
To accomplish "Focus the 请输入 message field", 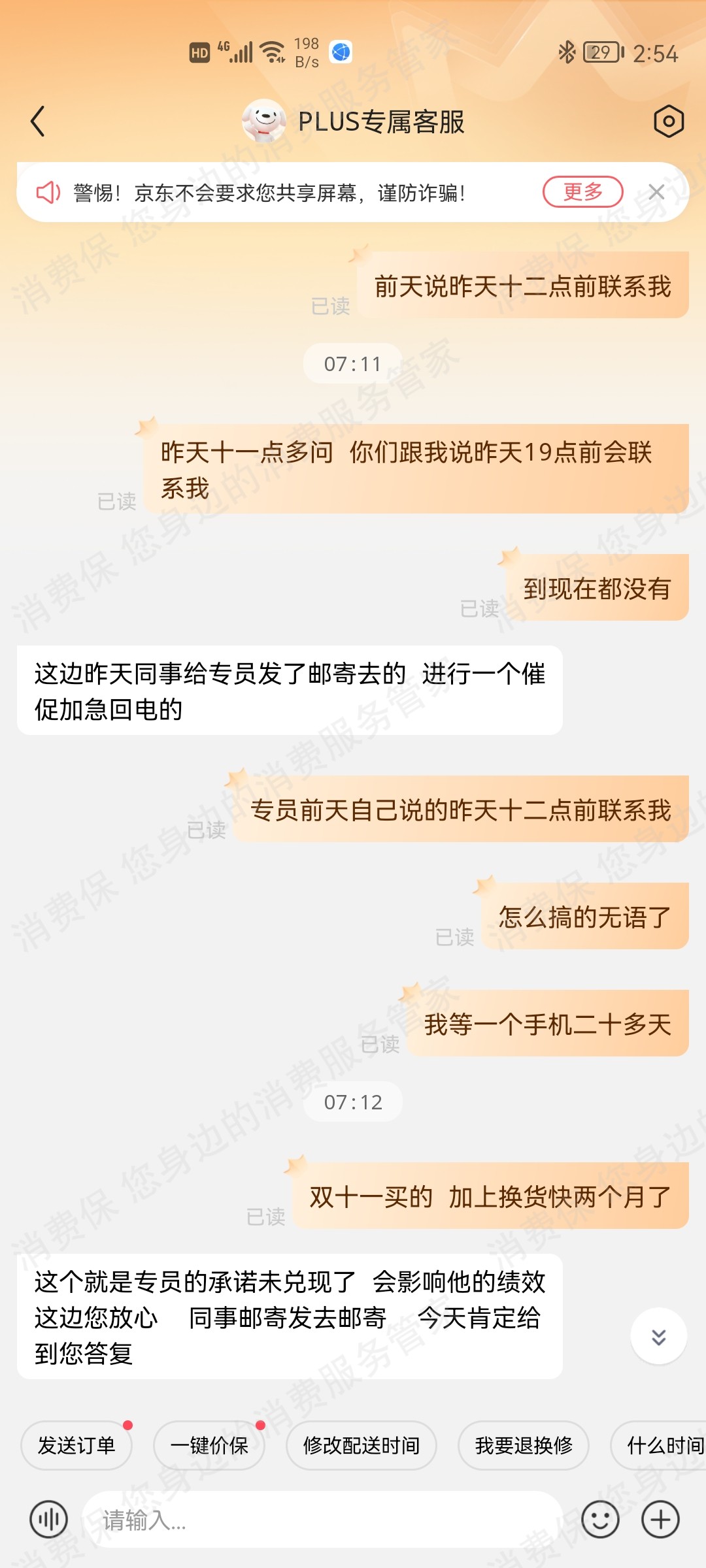I will point(320,1520).
